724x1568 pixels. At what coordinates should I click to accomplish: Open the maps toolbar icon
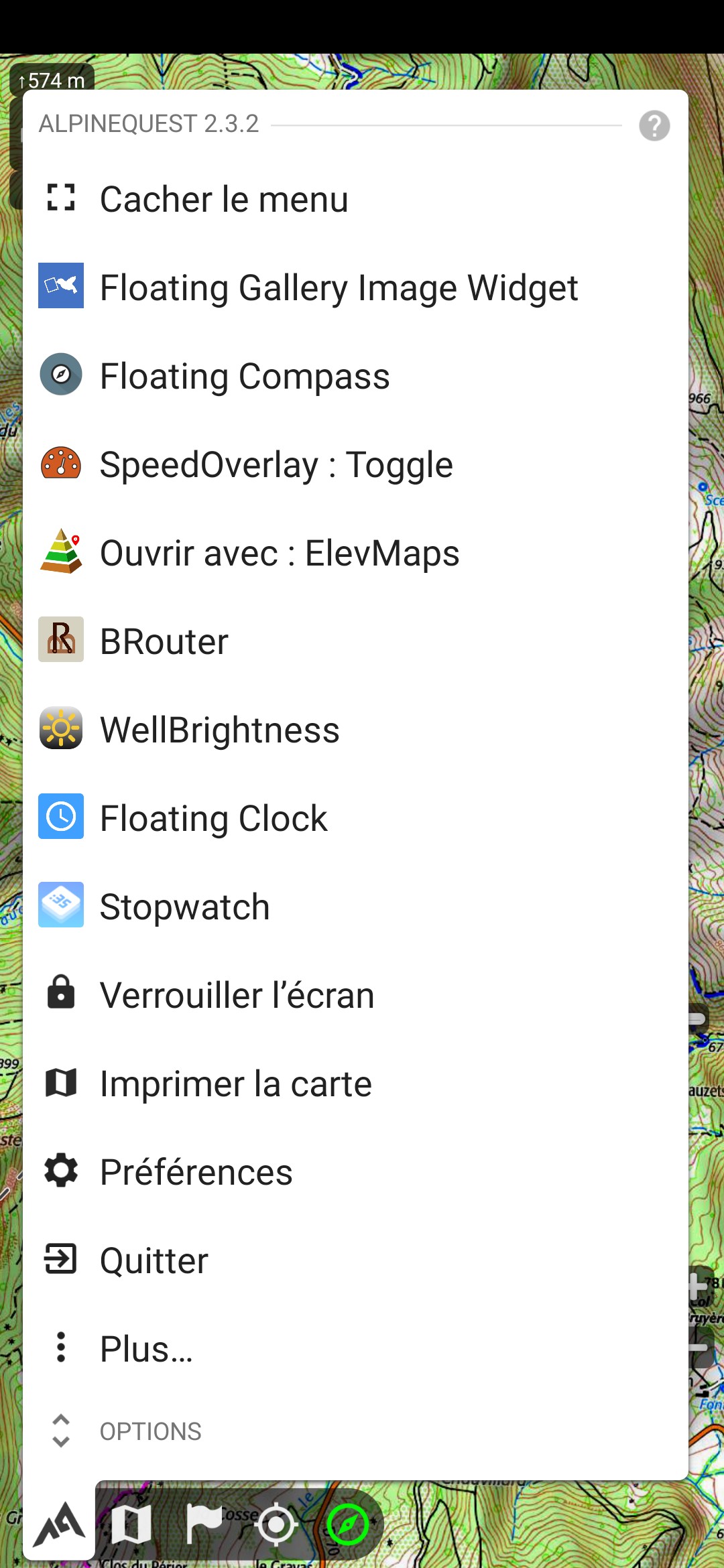[131, 1525]
